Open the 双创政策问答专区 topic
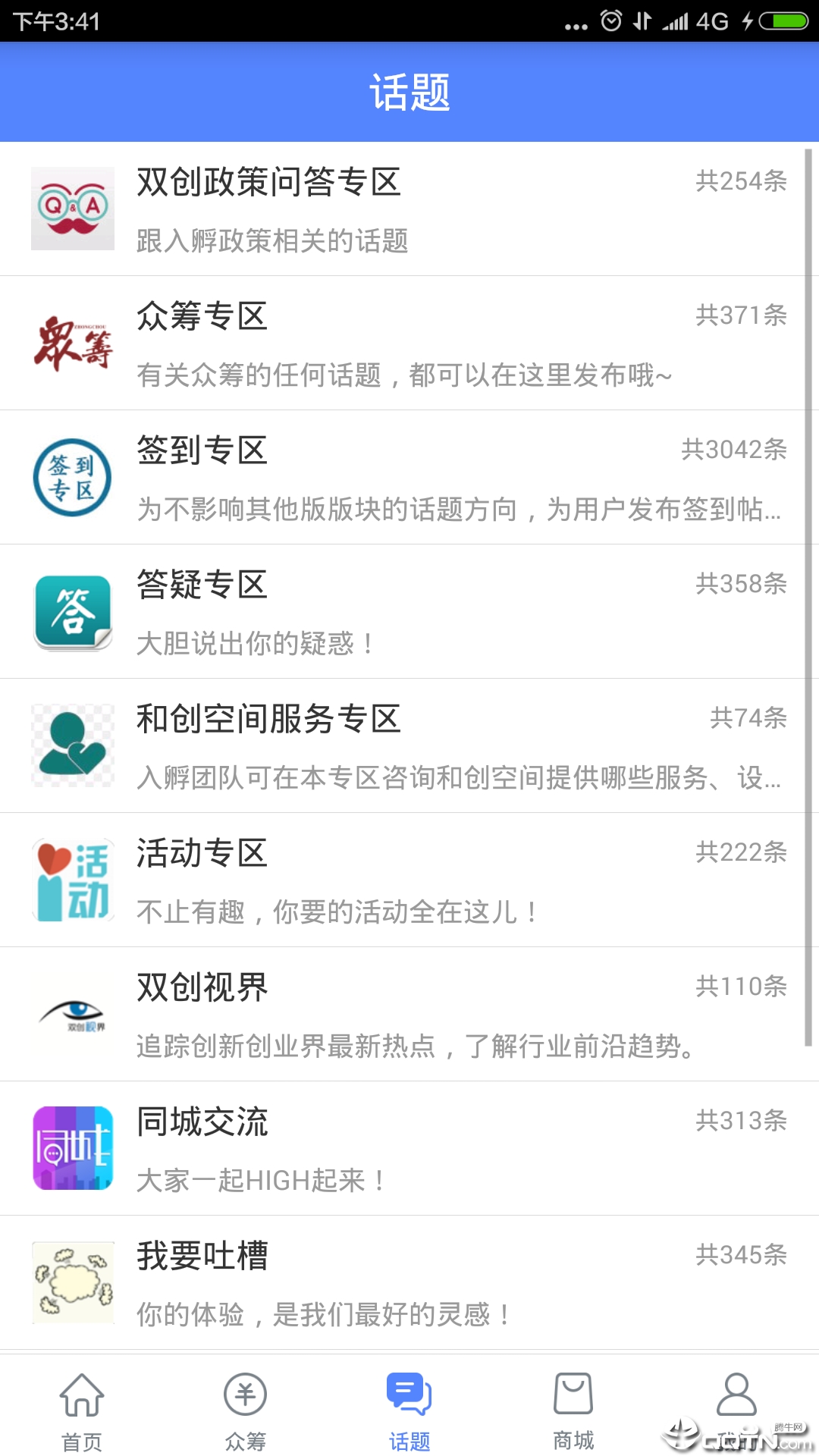Image resolution: width=819 pixels, height=1456 pixels. pos(269,182)
